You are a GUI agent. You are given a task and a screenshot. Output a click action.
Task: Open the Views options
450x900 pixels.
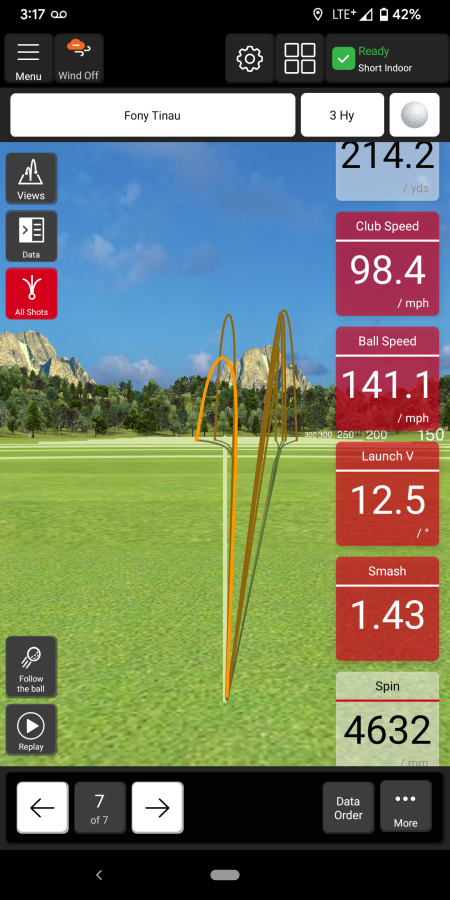pyautogui.click(x=31, y=179)
